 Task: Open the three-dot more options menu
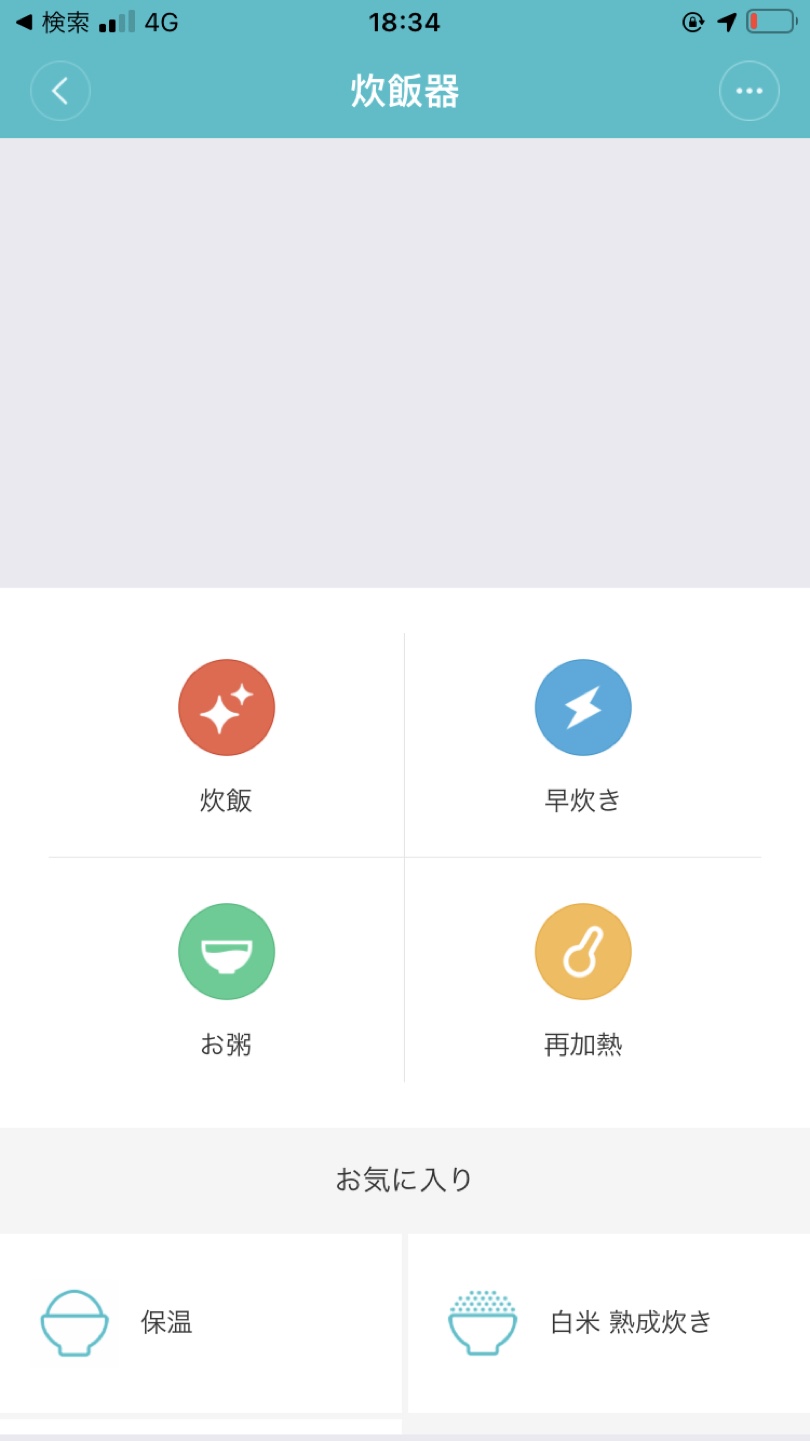pos(749,91)
